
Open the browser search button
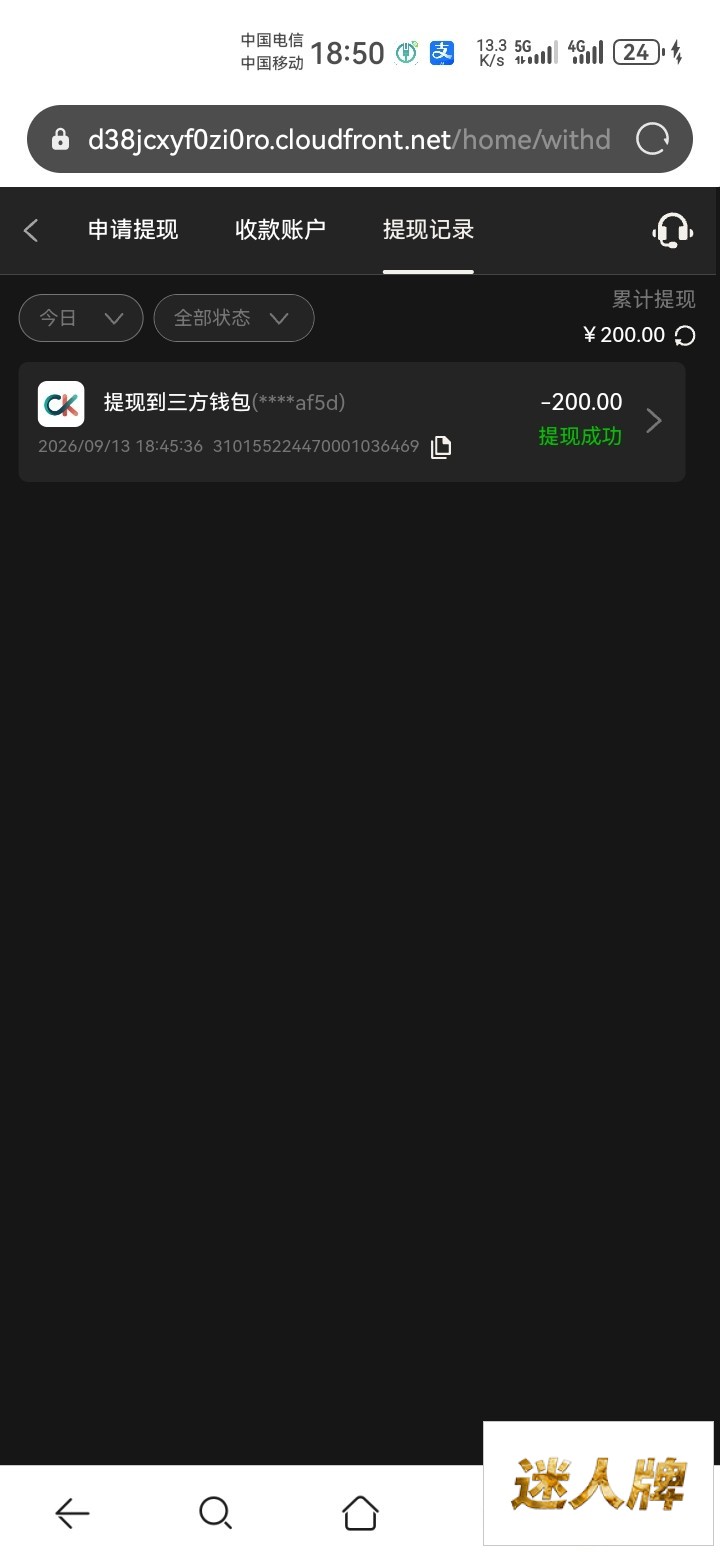(215, 1513)
